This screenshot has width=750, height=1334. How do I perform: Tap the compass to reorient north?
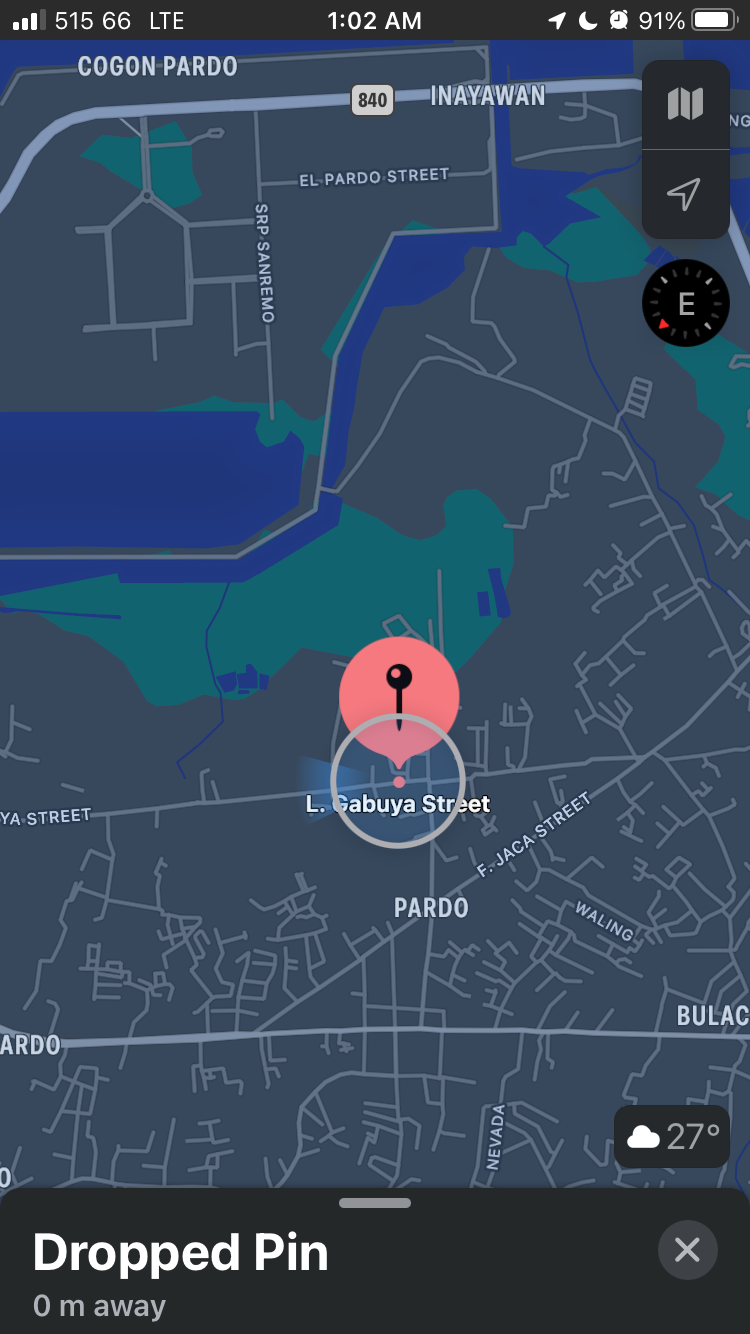(686, 303)
